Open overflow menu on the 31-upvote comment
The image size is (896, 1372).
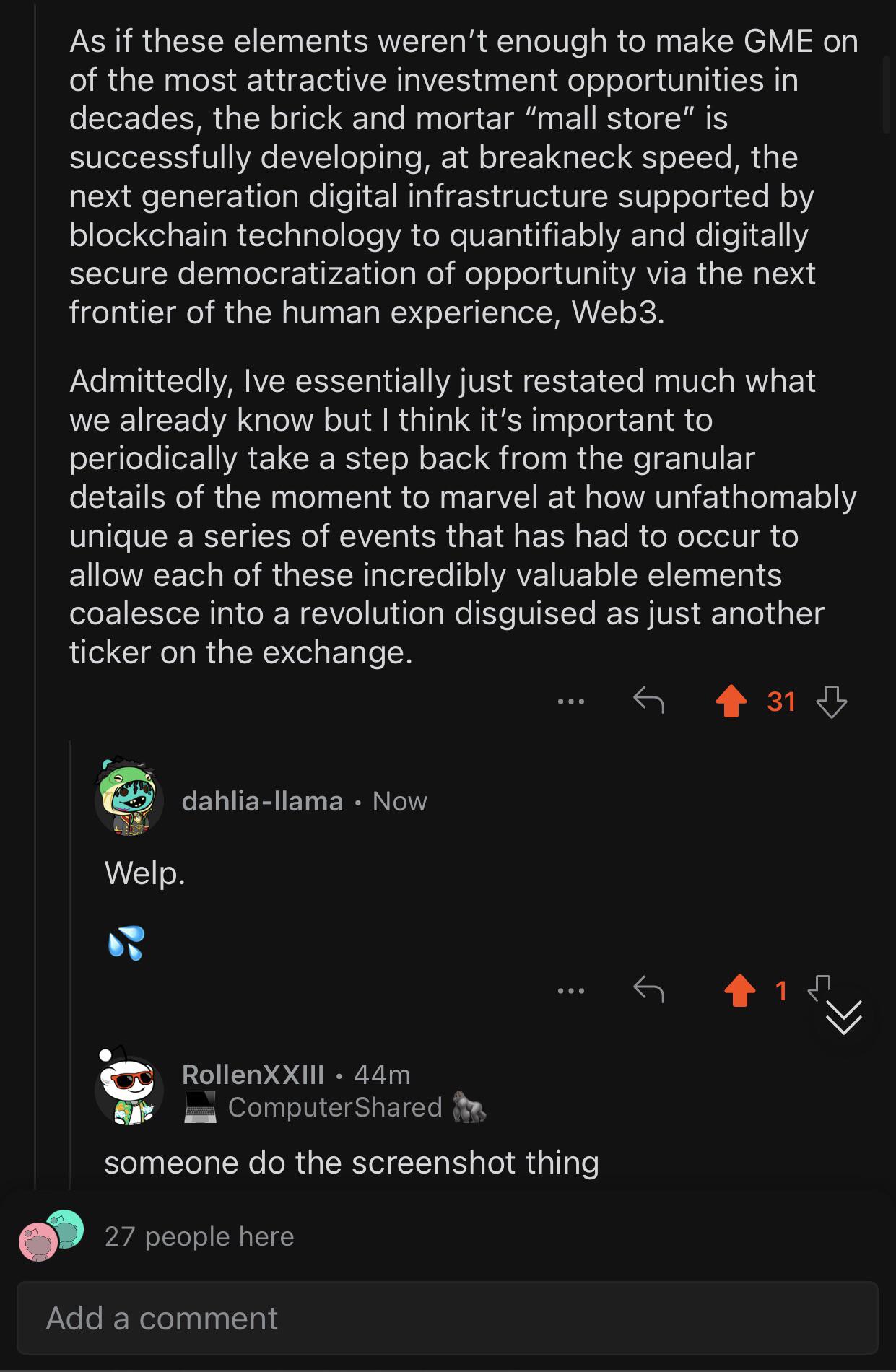[x=570, y=701]
